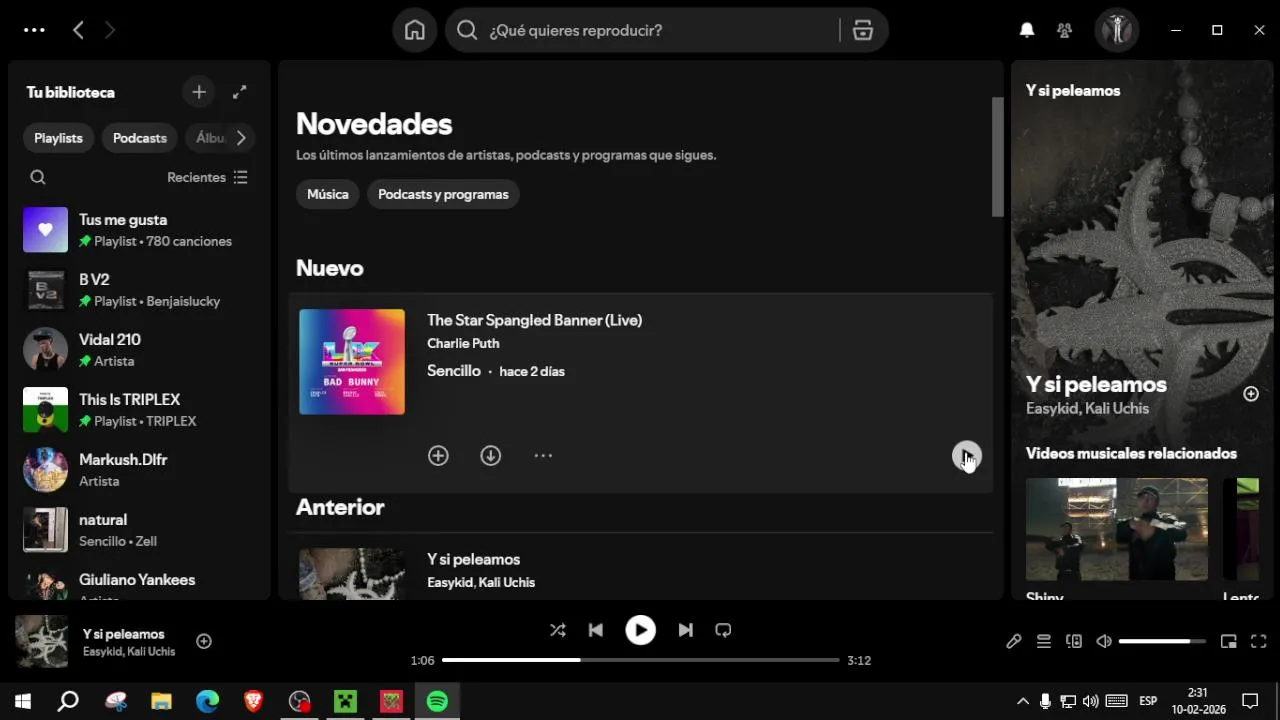Resume playback with the play button

coord(640,630)
